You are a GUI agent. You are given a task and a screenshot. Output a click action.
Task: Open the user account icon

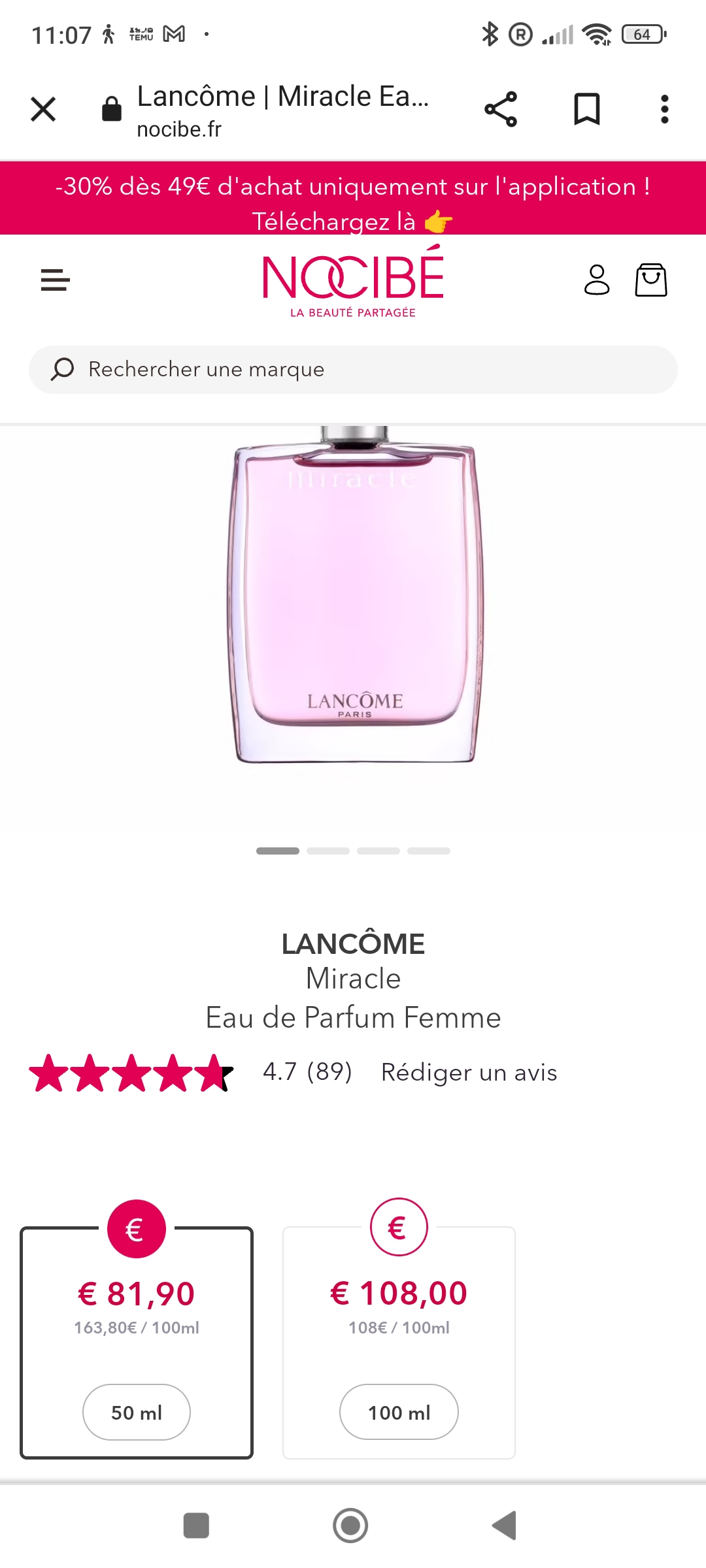coord(596,280)
